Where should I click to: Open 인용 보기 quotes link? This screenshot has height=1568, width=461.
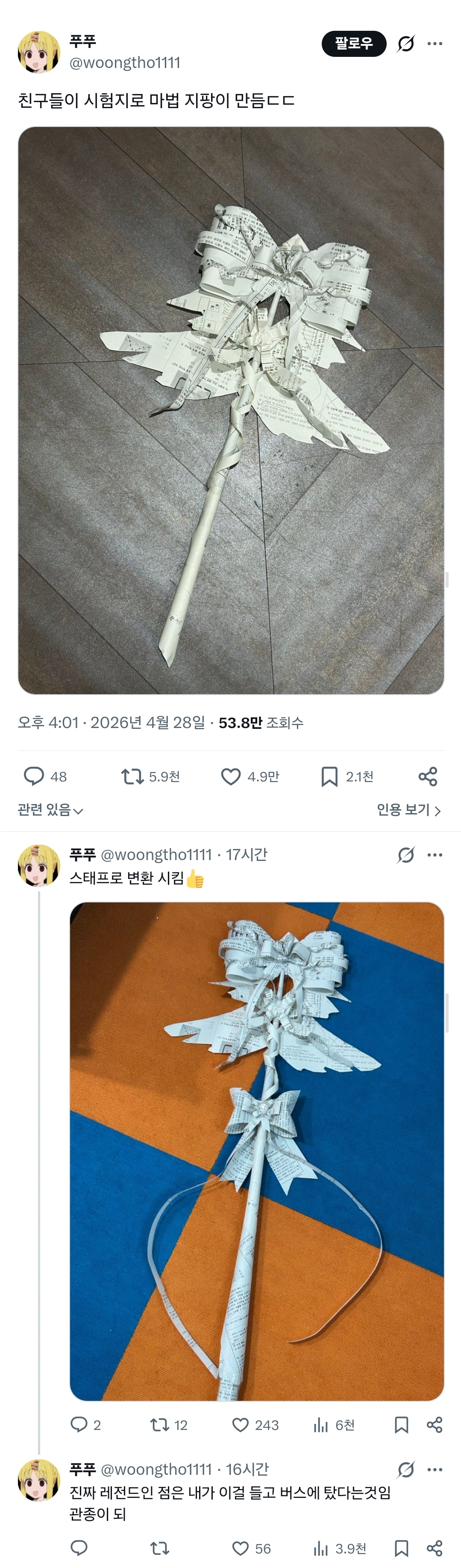(x=409, y=810)
